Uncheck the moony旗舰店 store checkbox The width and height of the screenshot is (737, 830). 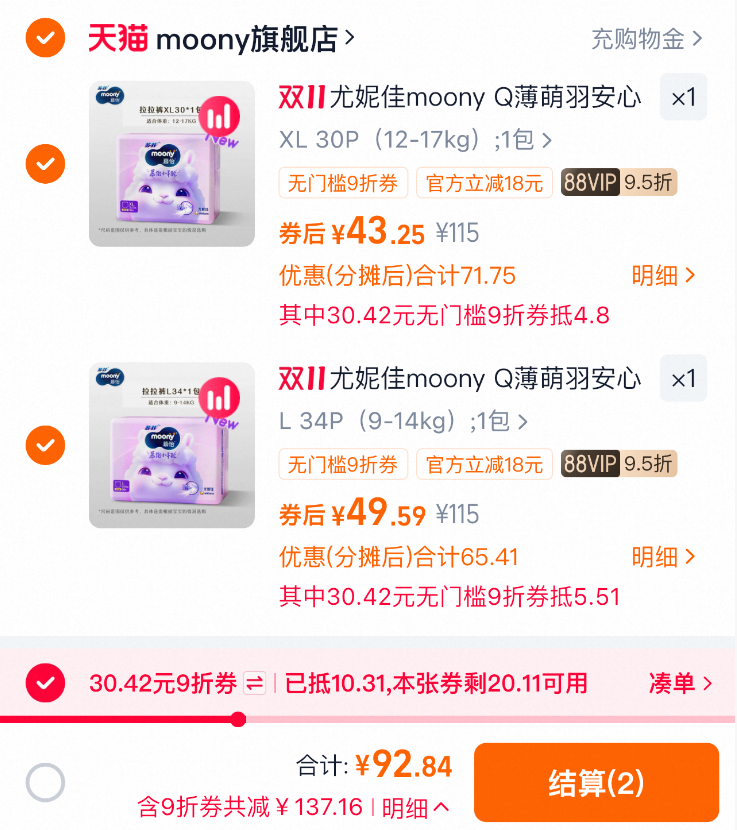click(45, 39)
